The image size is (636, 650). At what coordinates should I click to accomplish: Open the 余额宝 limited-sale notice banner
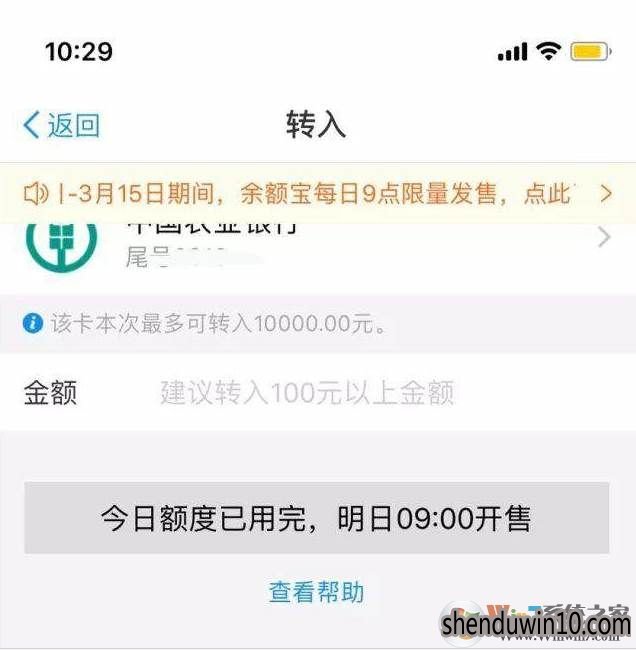click(x=318, y=192)
